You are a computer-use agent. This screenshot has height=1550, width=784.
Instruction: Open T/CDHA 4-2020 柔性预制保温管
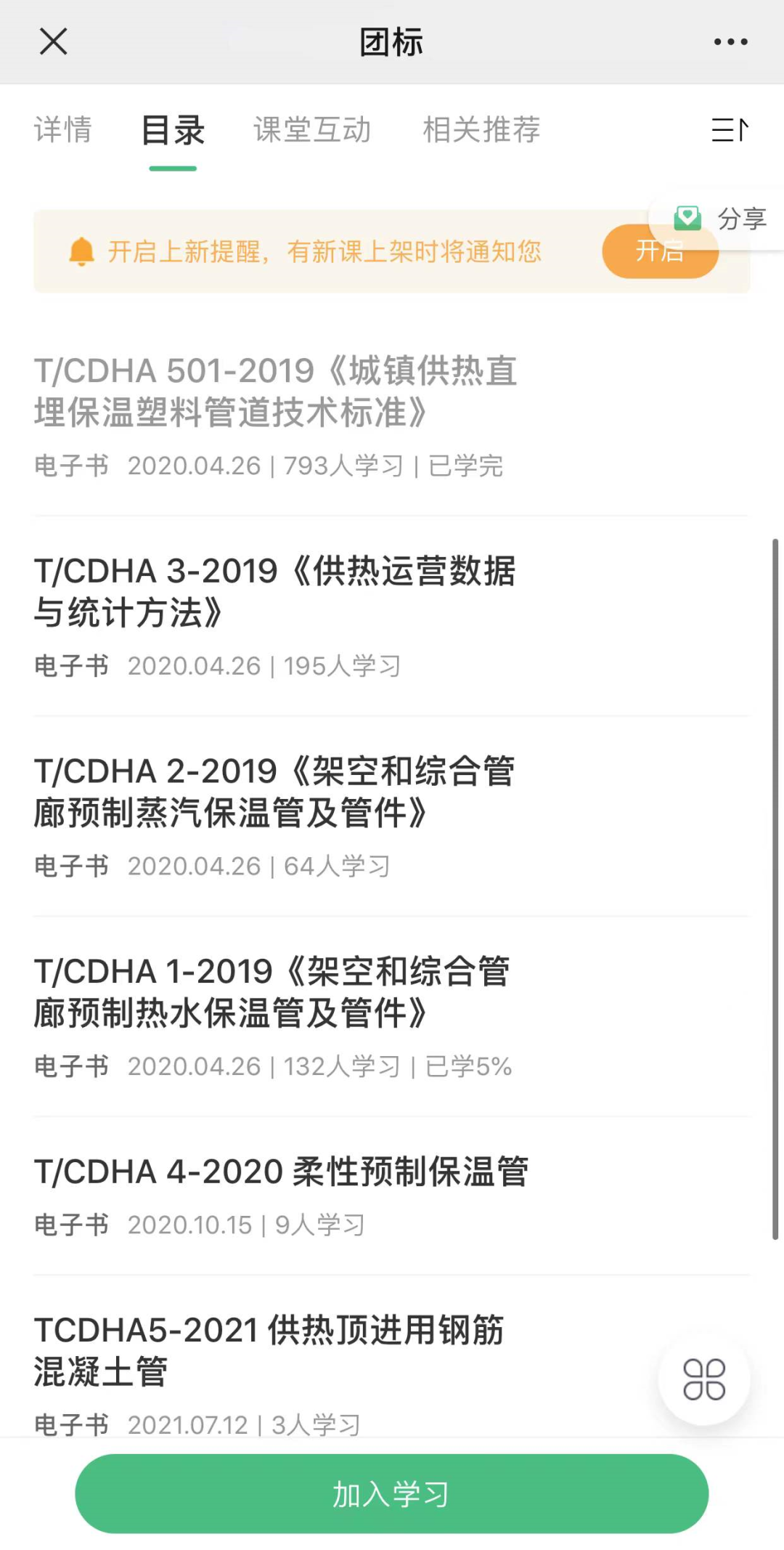[x=282, y=1172]
